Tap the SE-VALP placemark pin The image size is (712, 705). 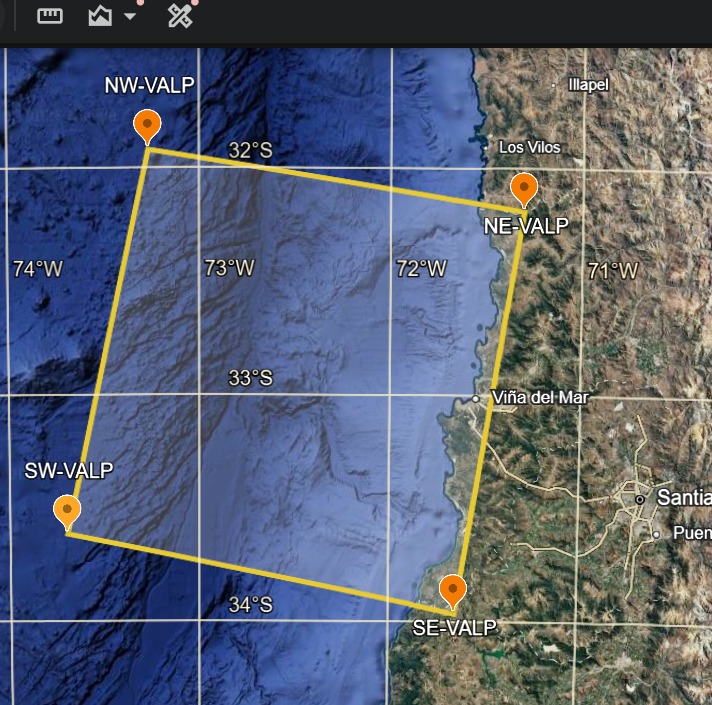[453, 592]
